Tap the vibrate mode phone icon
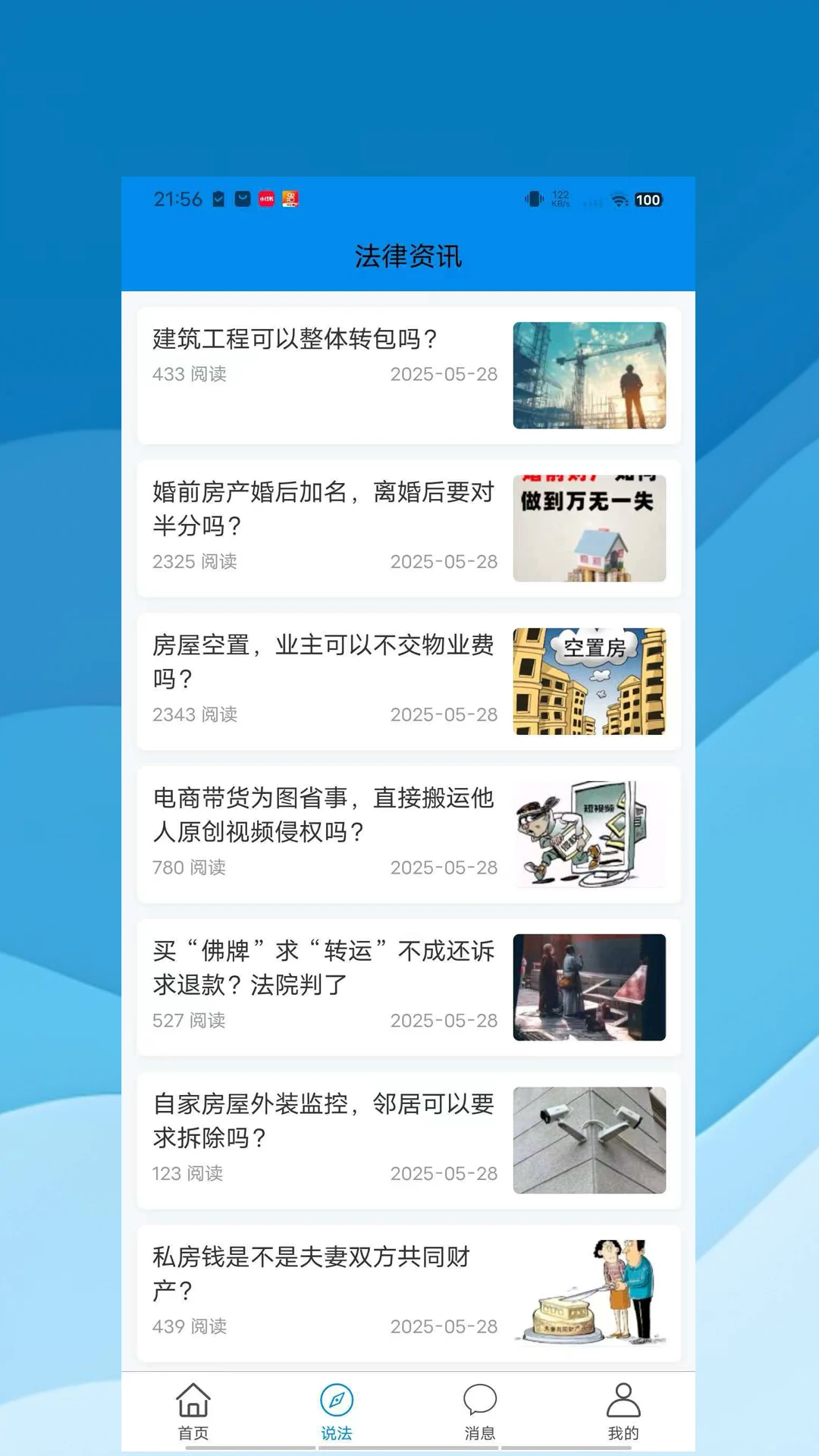Screen dimensions: 819x1456 pyautogui.click(x=534, y=199)
